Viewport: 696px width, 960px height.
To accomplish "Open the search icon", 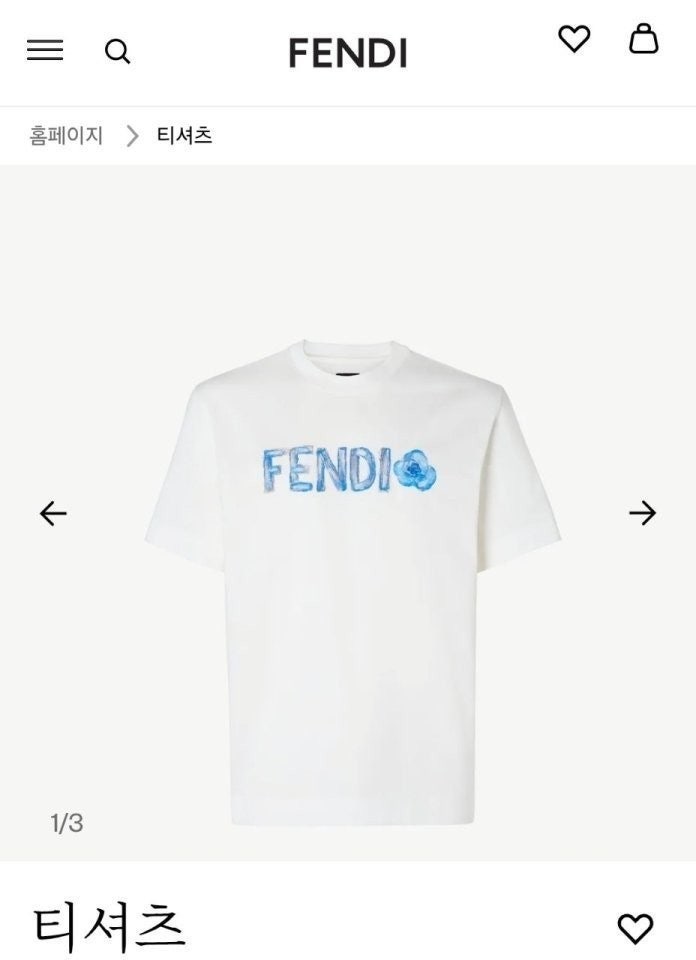I will pyautogui.click(x=118, y=51).
